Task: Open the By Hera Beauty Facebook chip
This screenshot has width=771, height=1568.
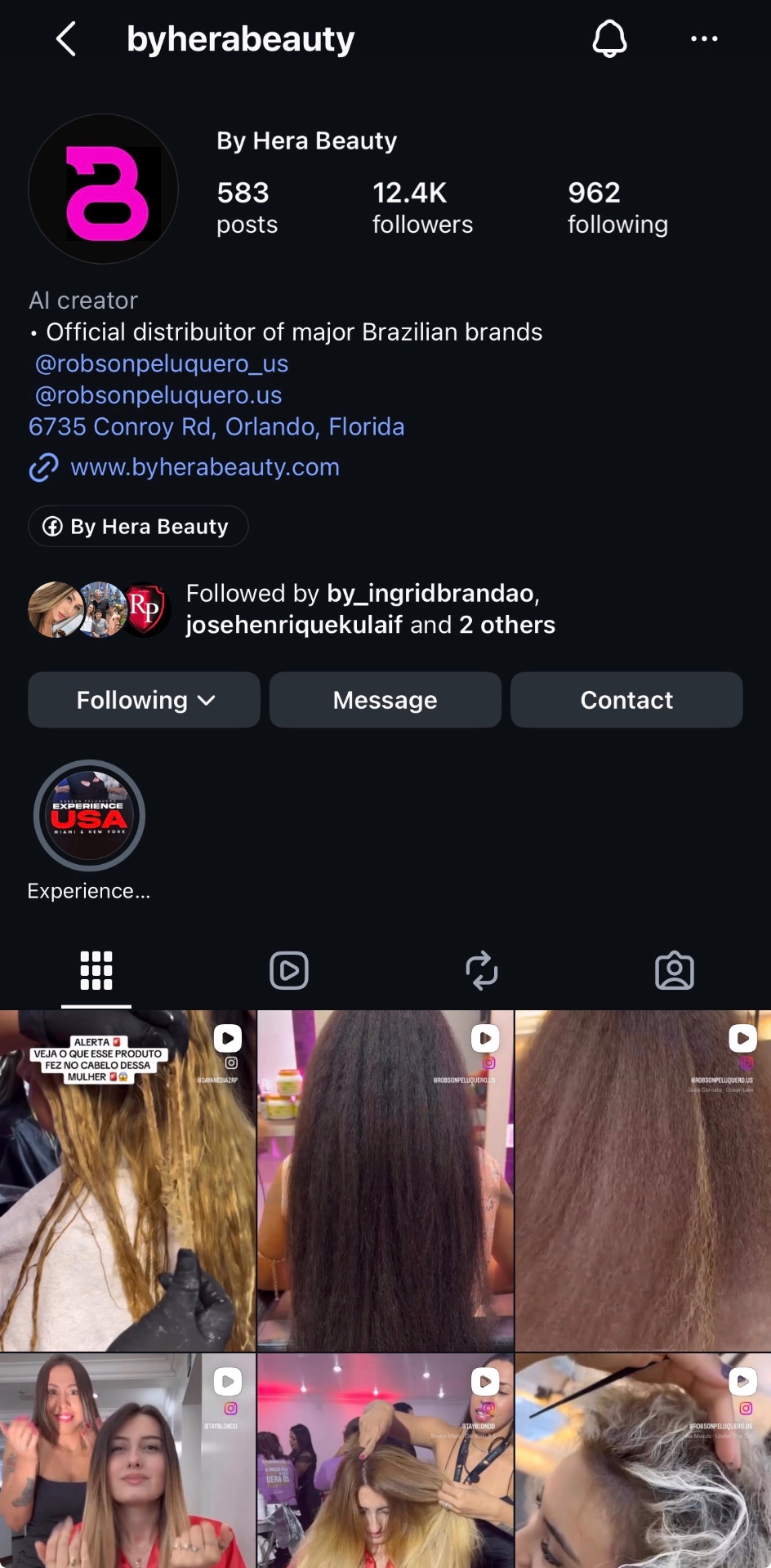Action: pyautogui.click(x=138, y=526)
